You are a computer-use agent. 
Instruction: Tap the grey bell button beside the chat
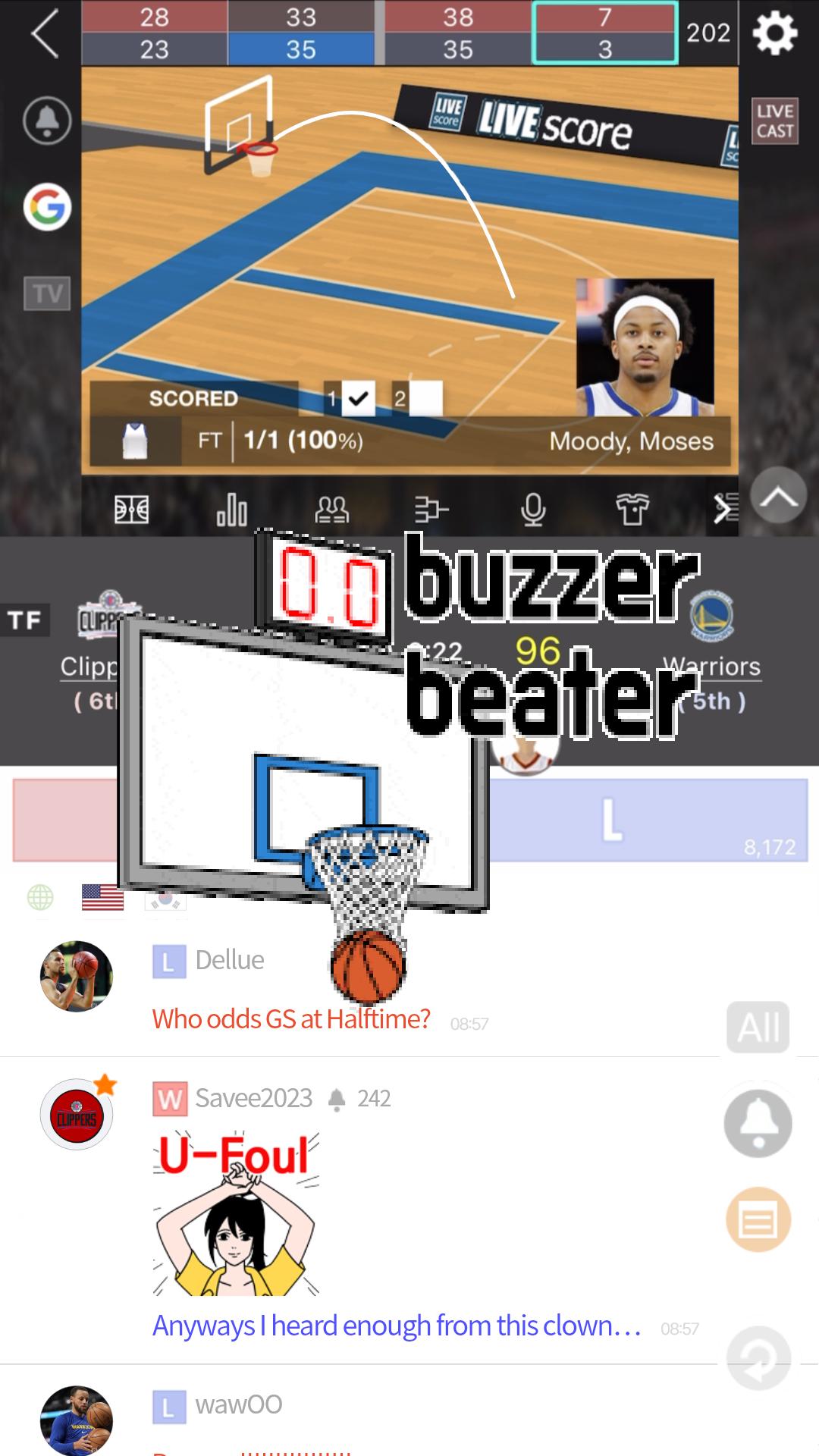758,1123
